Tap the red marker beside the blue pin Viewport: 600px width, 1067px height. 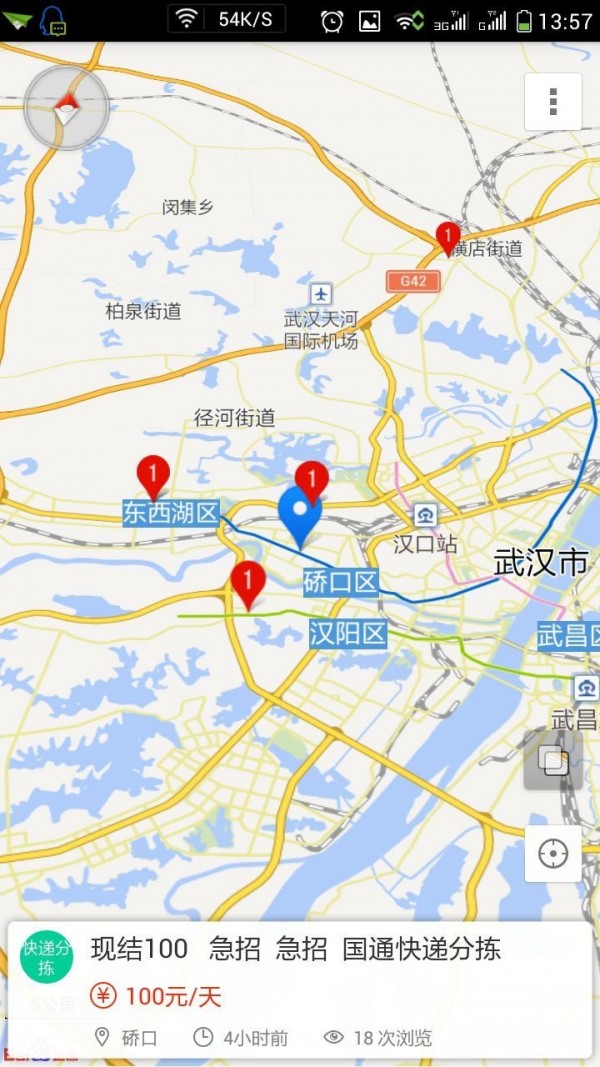[x=313, y=481]
